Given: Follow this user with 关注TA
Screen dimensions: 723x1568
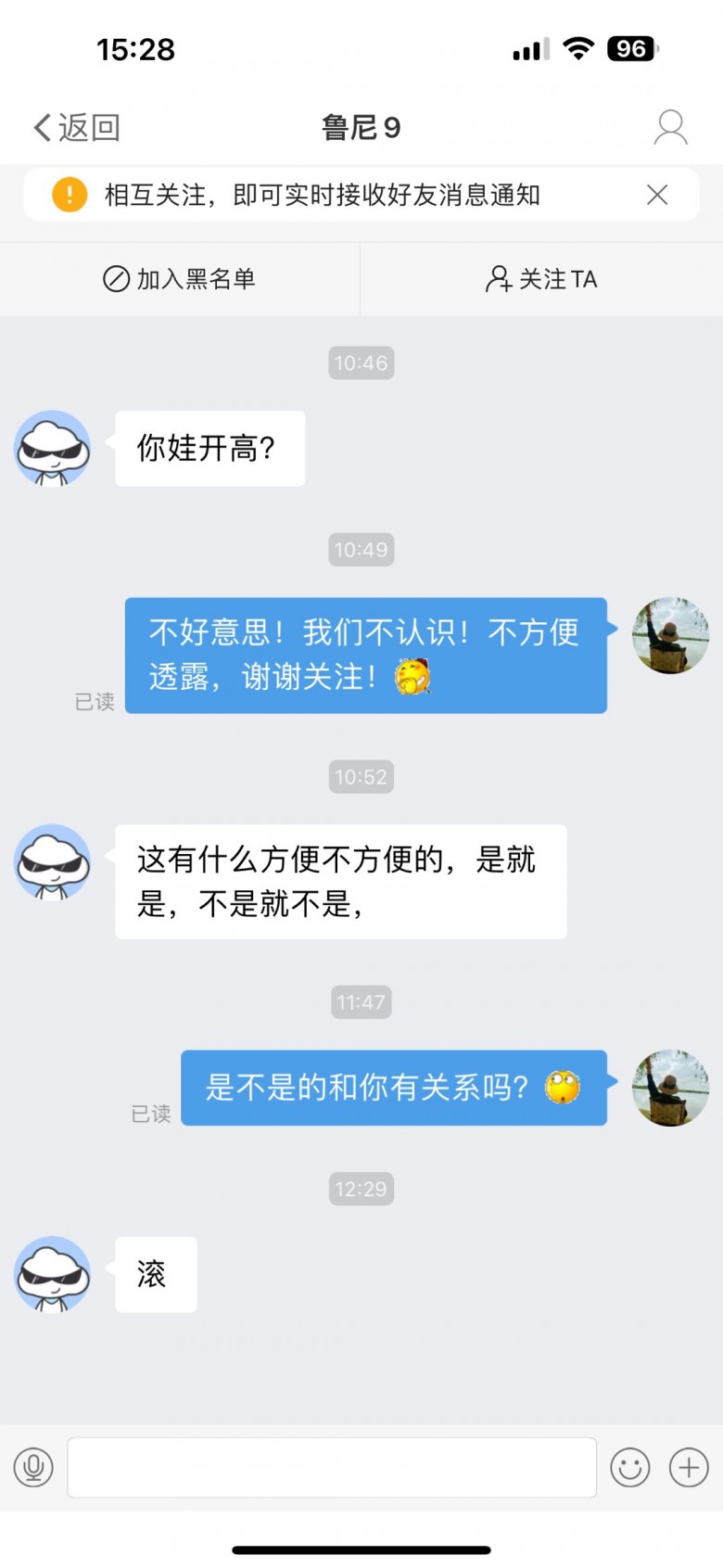Looking at the screenshot, I should click(541, 279).
